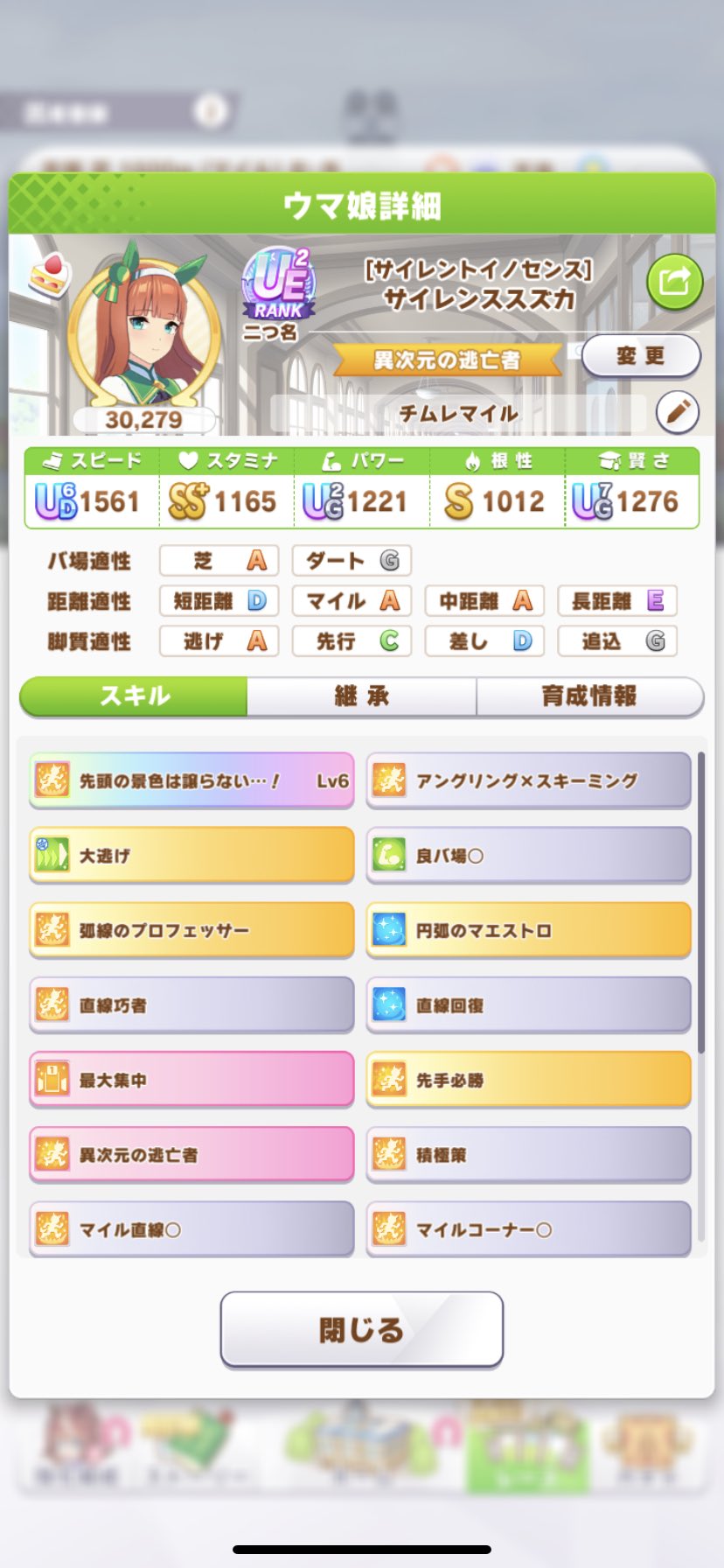Tap the 良バ場○ skill
724x1568 pixels.
[528, 855]
